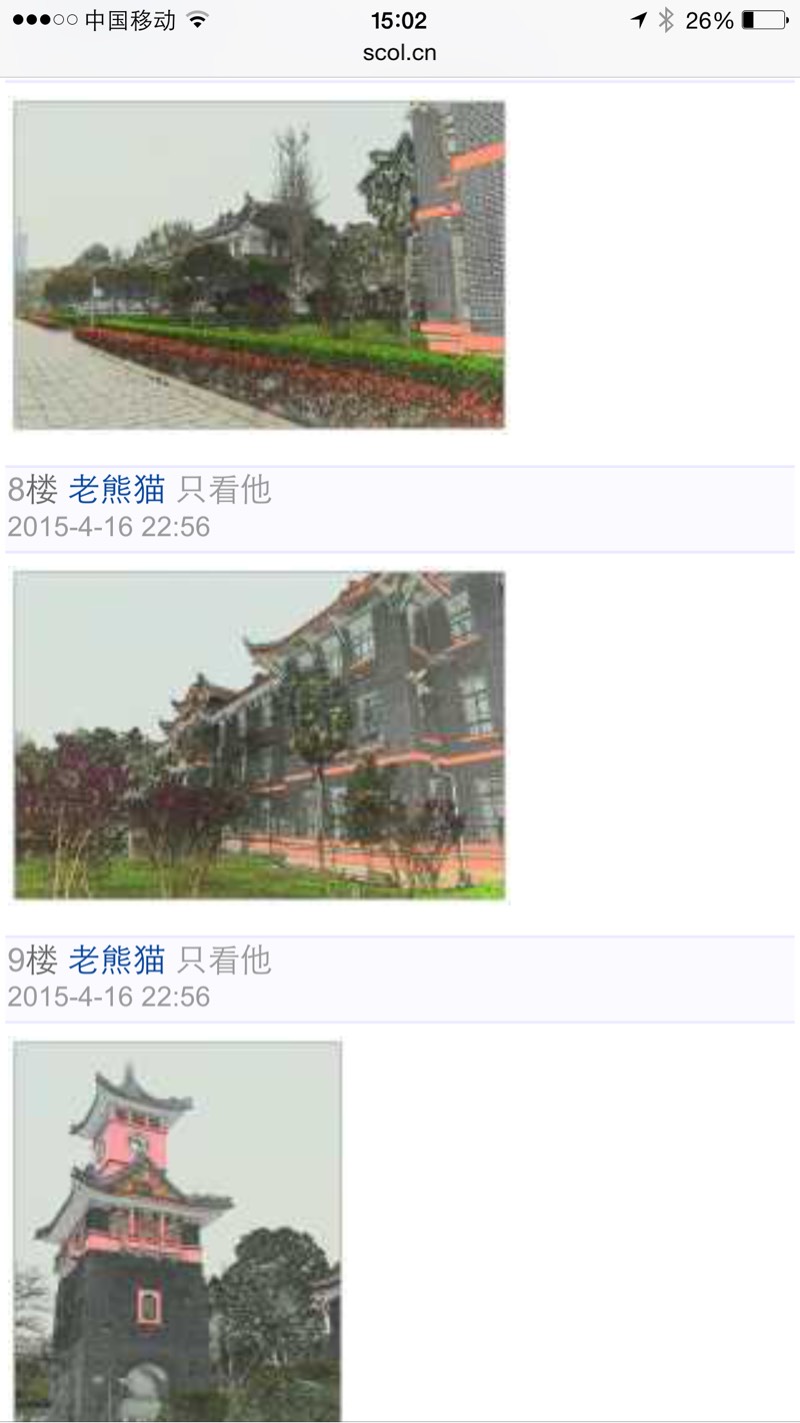Open the garden path photo with red hedges
Screen dimensions: 800x1423
pos(259,265)
